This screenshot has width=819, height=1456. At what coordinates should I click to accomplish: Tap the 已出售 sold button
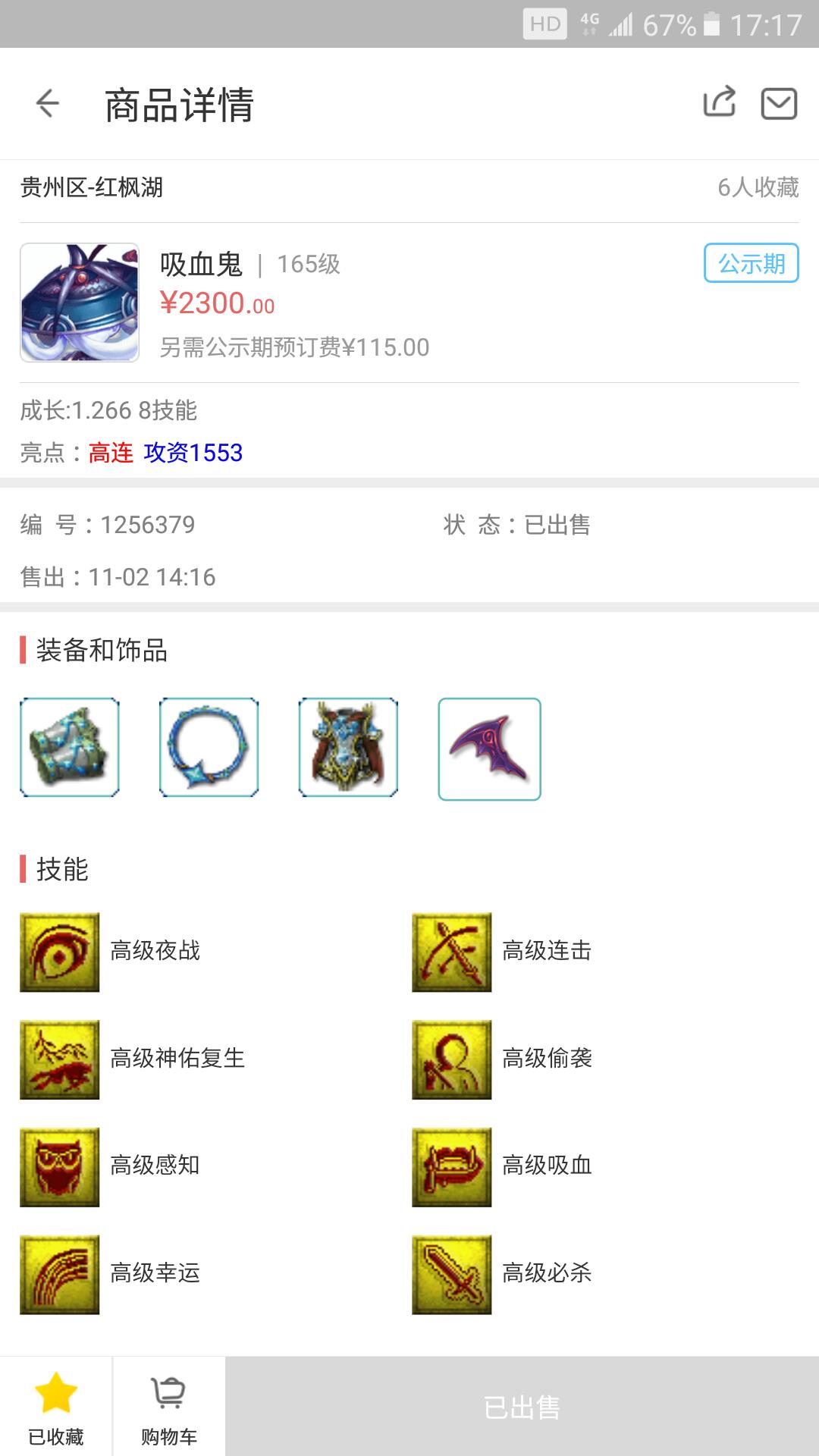(x=522, y=1407)
